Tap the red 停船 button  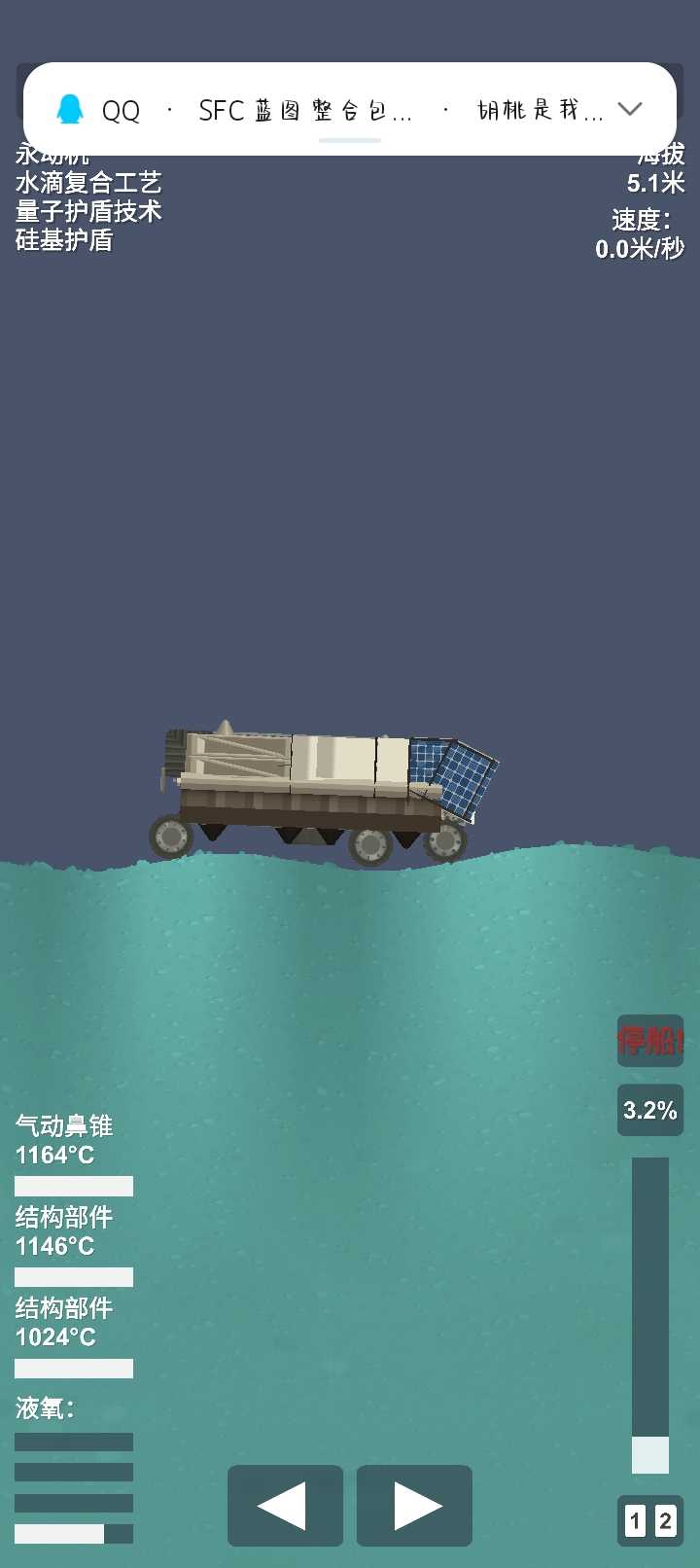coord(650,1041)
